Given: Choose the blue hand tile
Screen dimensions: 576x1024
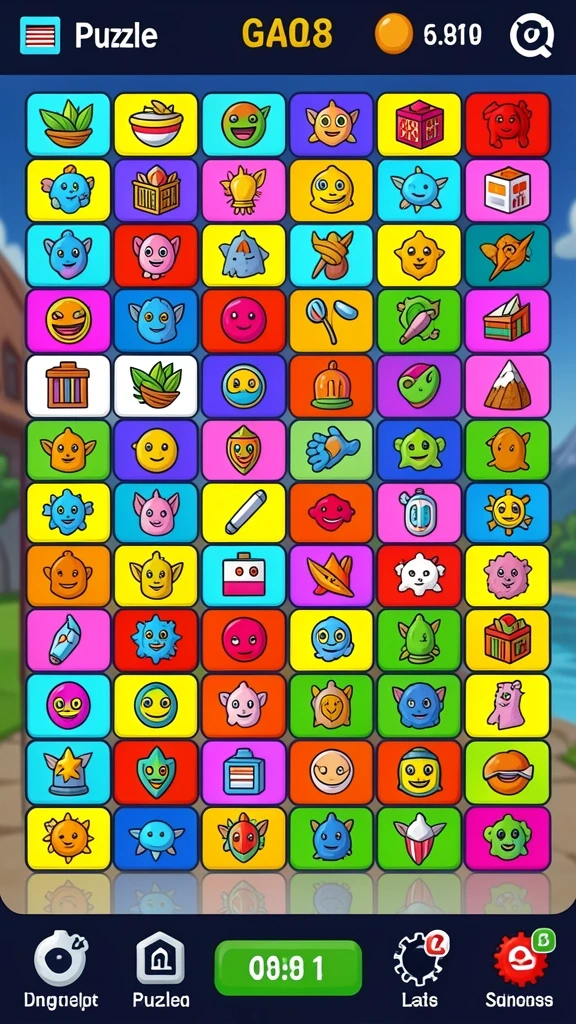Looking at the screenshot, I should coord(331,451).
